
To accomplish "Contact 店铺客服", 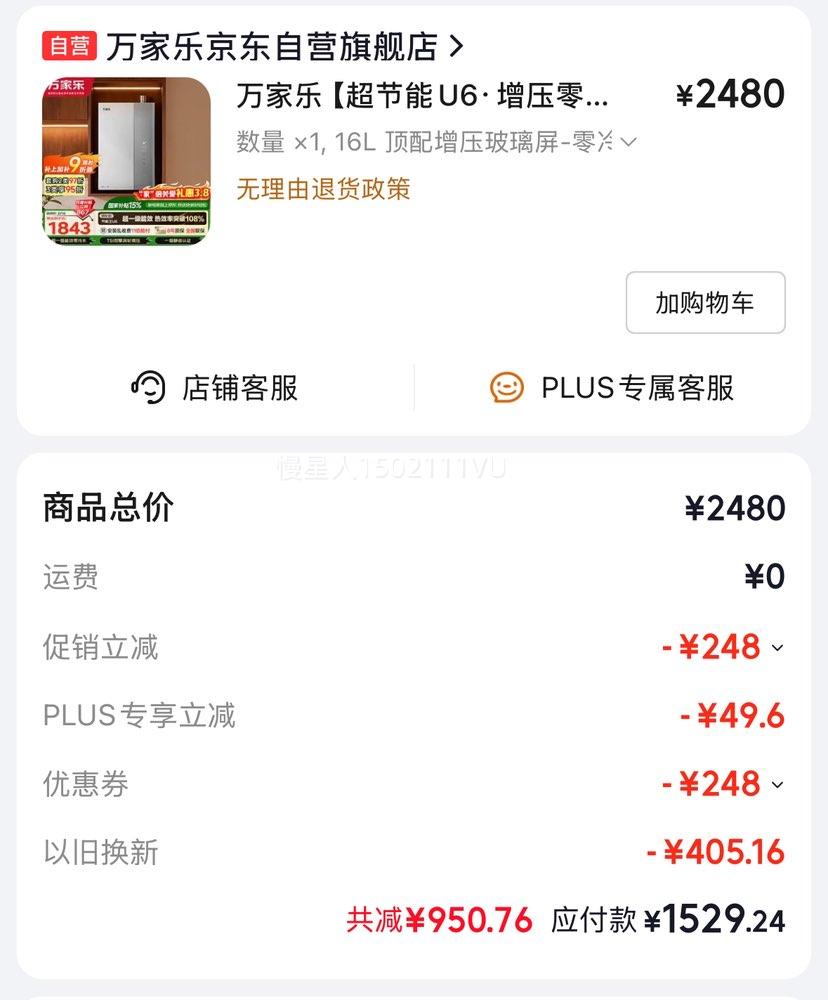I will (x=214, y=388).
